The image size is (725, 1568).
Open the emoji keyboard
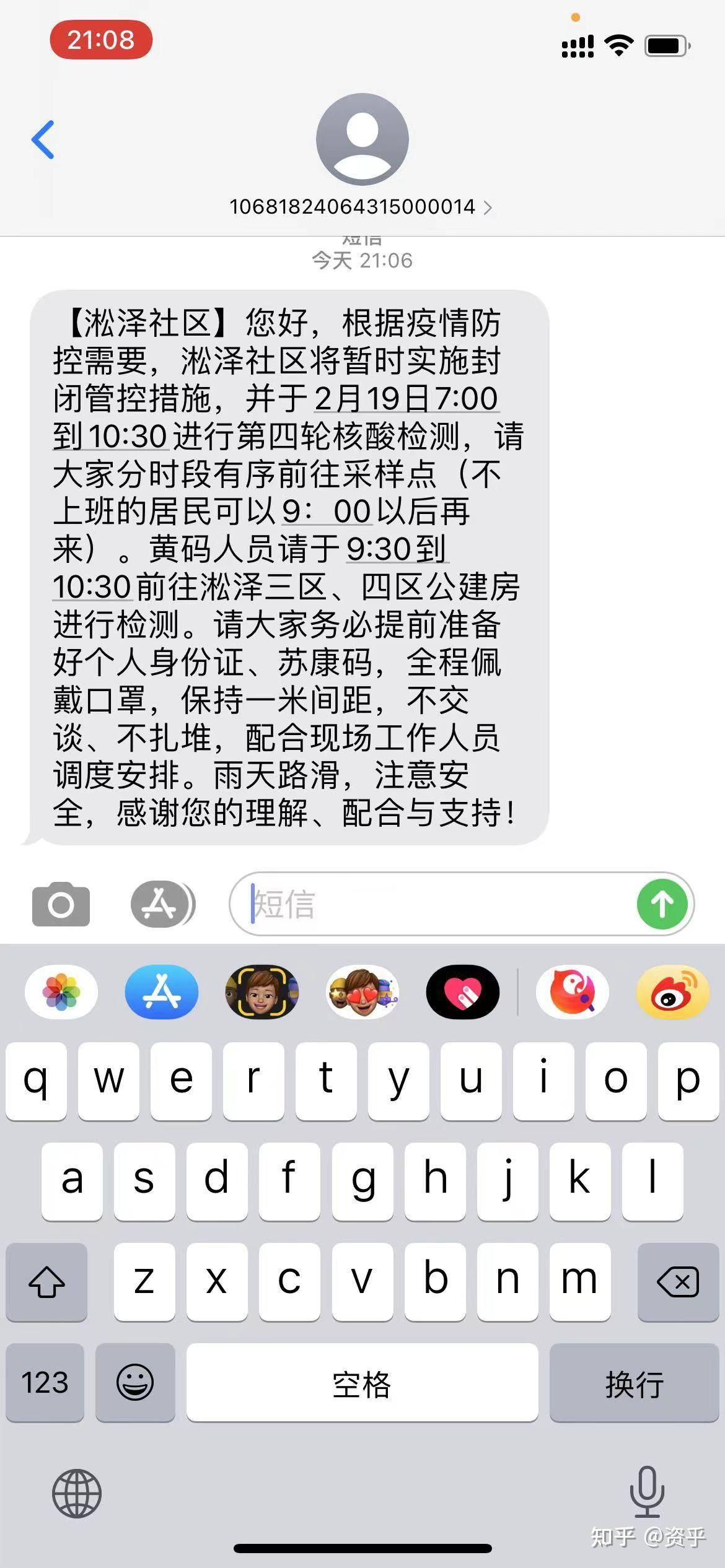(135, 1383)
